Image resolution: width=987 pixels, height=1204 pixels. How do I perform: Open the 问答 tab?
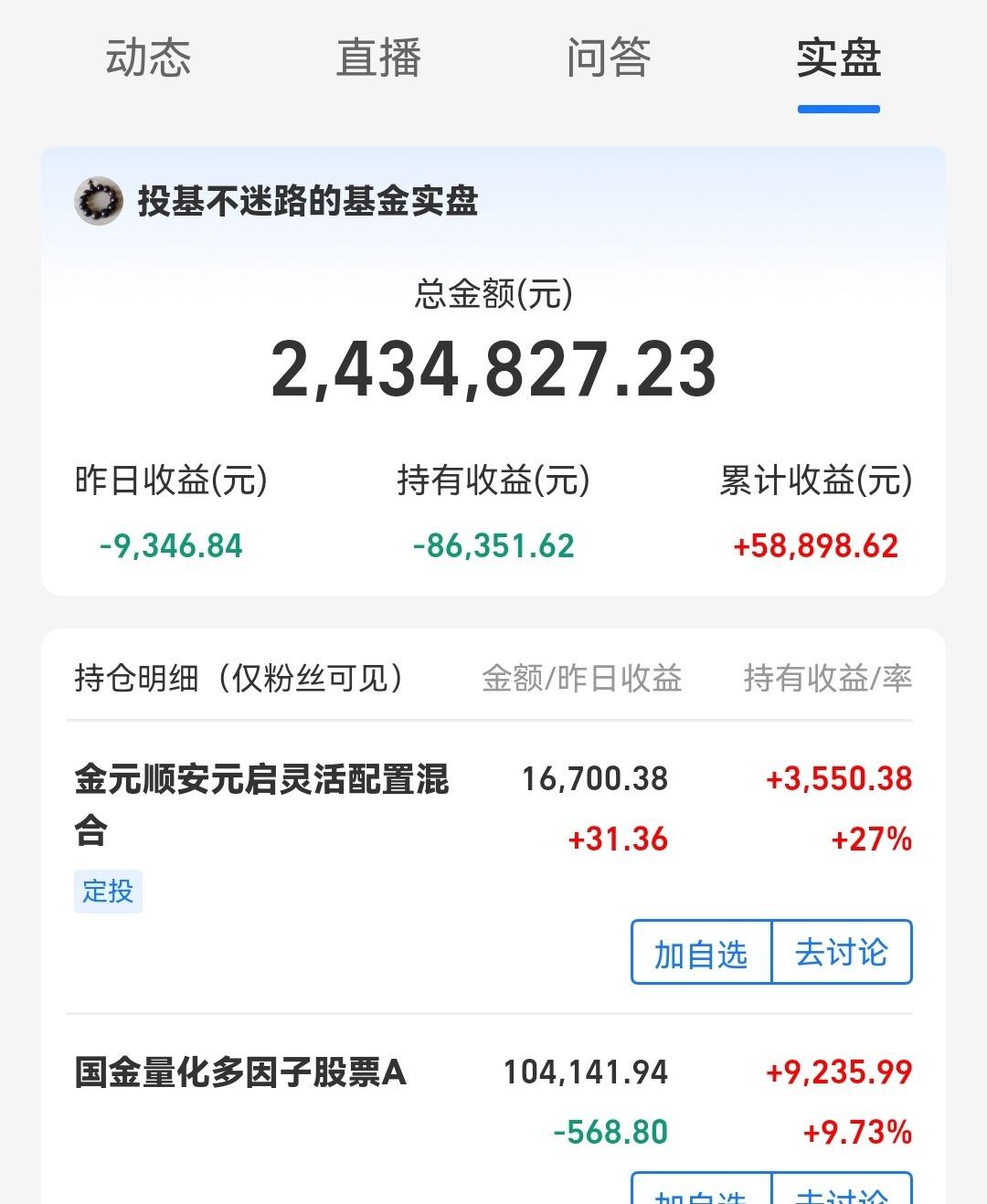coord(609,58)
